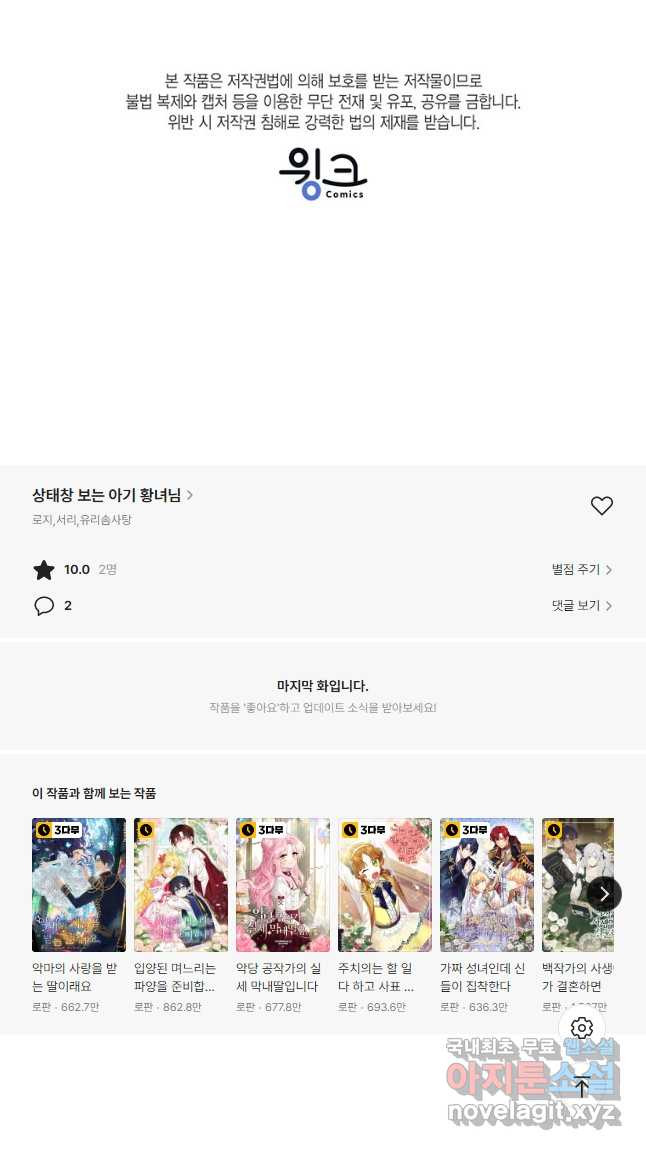
Task: Tap 별점 주기 to rate
Action: coord(581,570)
